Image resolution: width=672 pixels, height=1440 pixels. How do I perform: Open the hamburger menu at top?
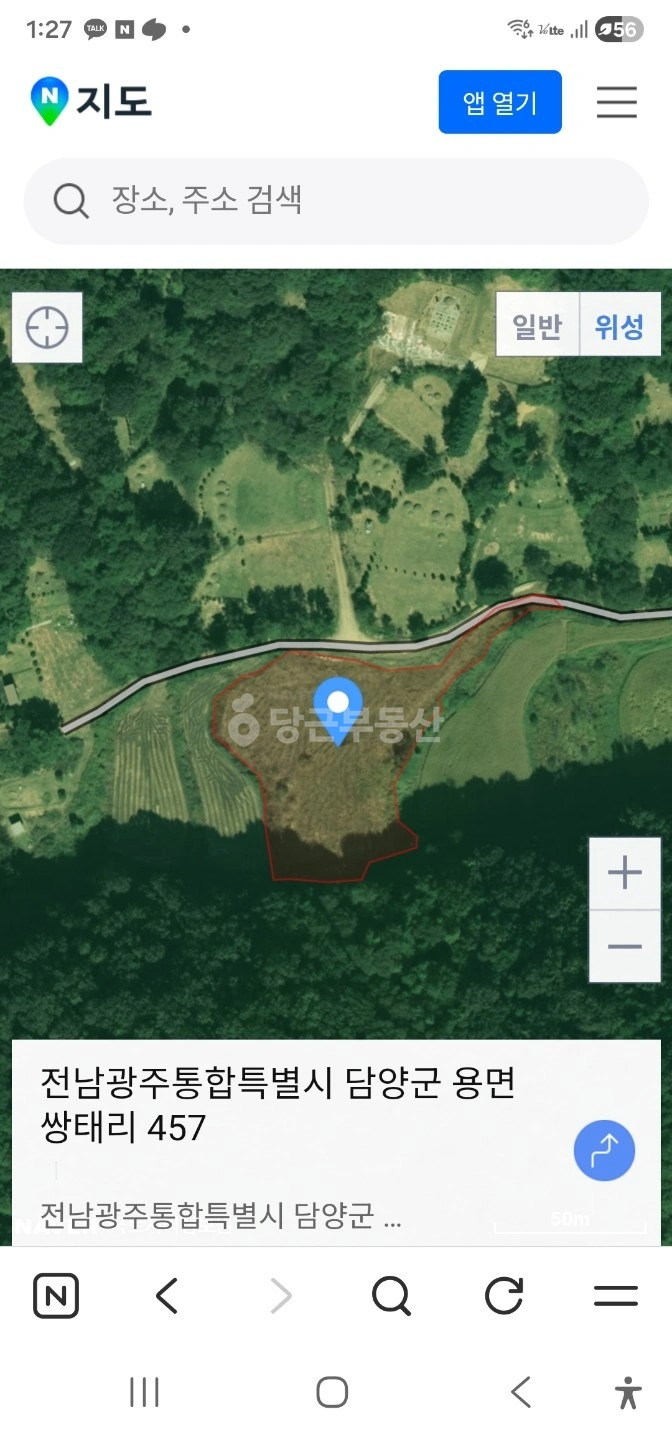point(617,102)
